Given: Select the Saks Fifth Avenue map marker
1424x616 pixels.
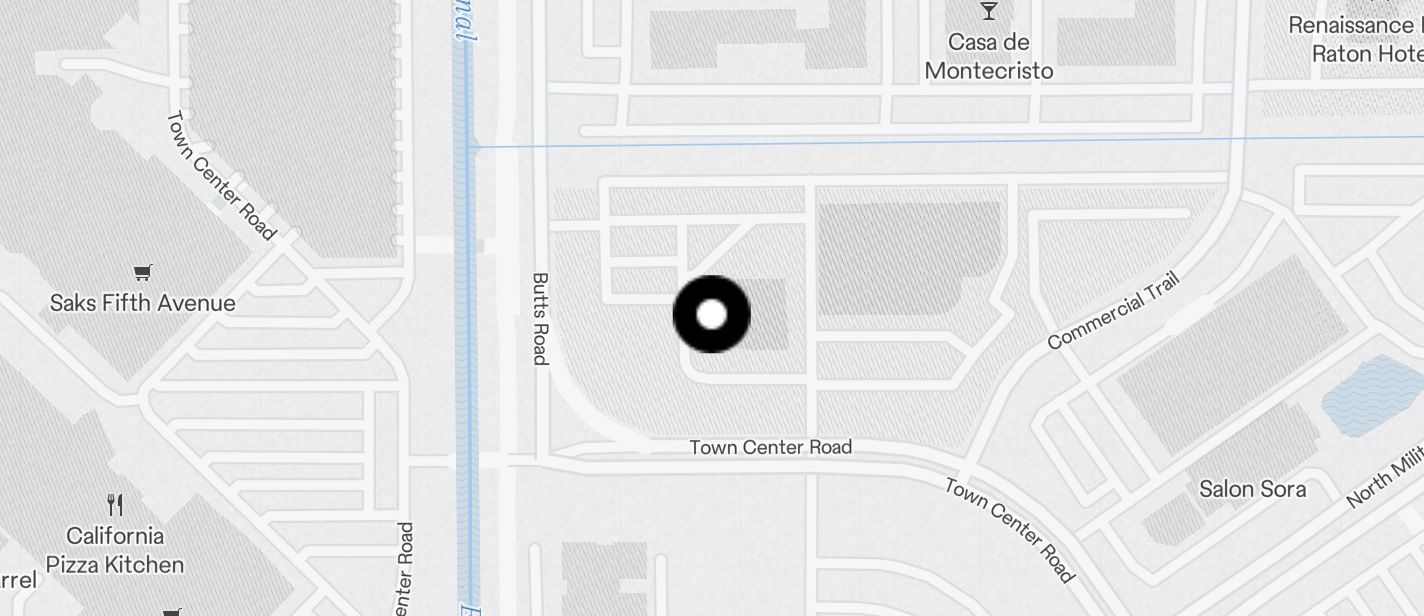Looking at the screenshot, I should click(x=143, y=273).
